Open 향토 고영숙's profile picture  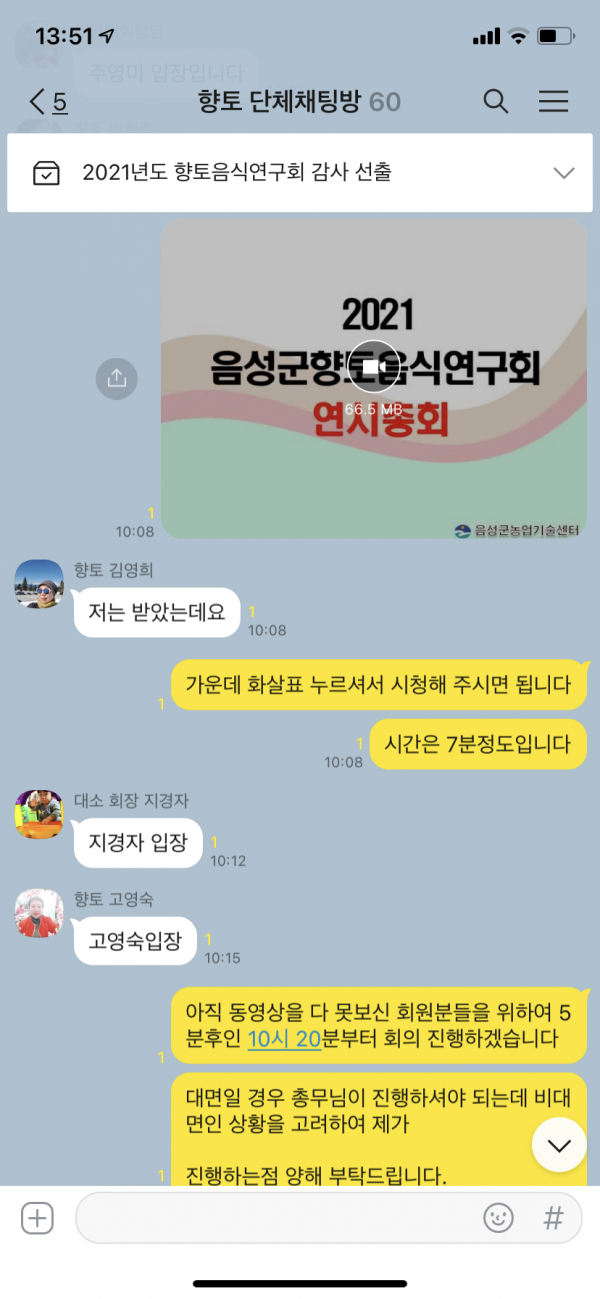[x=39, y=913]
